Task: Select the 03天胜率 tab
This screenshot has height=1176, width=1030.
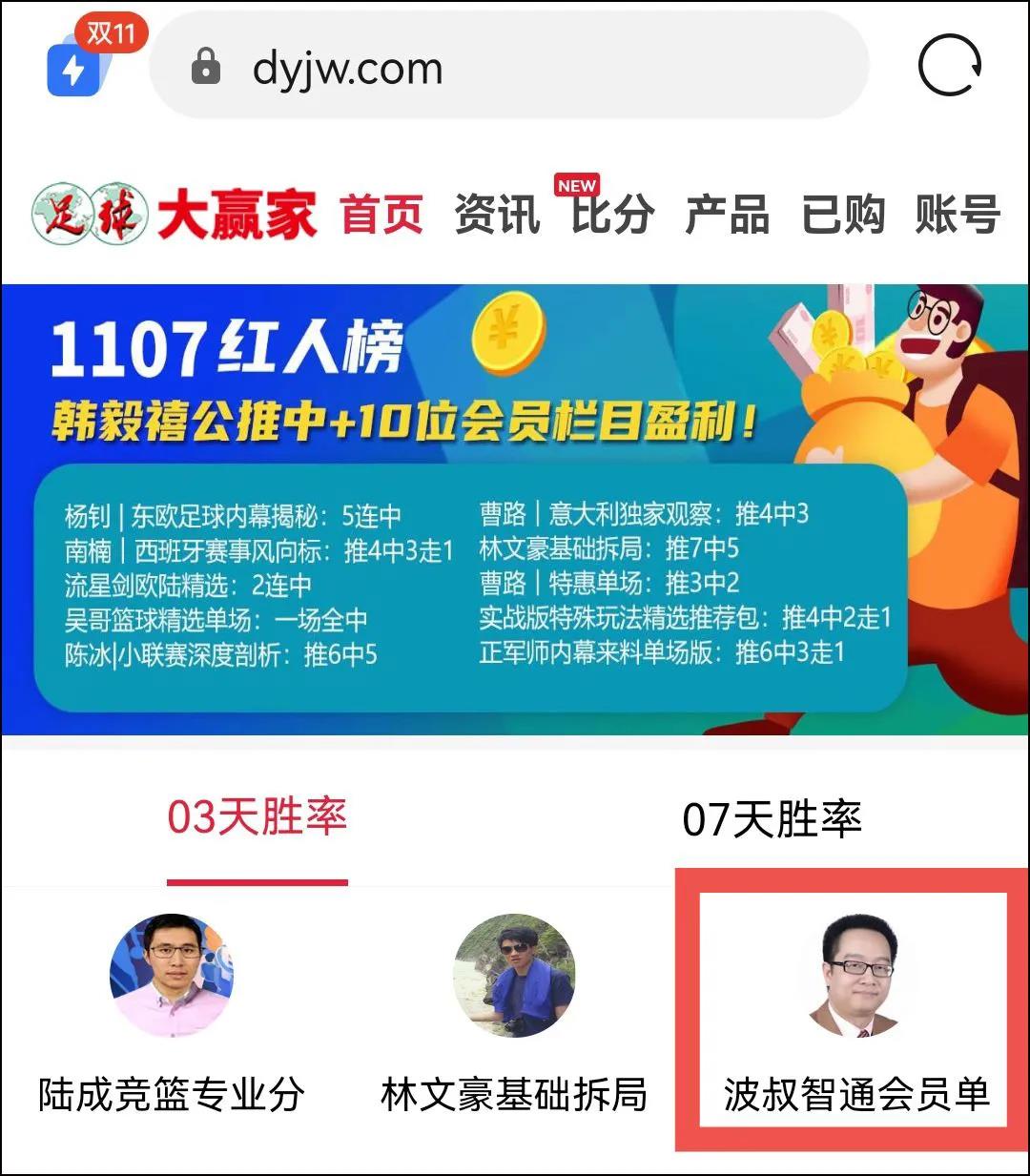Action: coord(257,818)
